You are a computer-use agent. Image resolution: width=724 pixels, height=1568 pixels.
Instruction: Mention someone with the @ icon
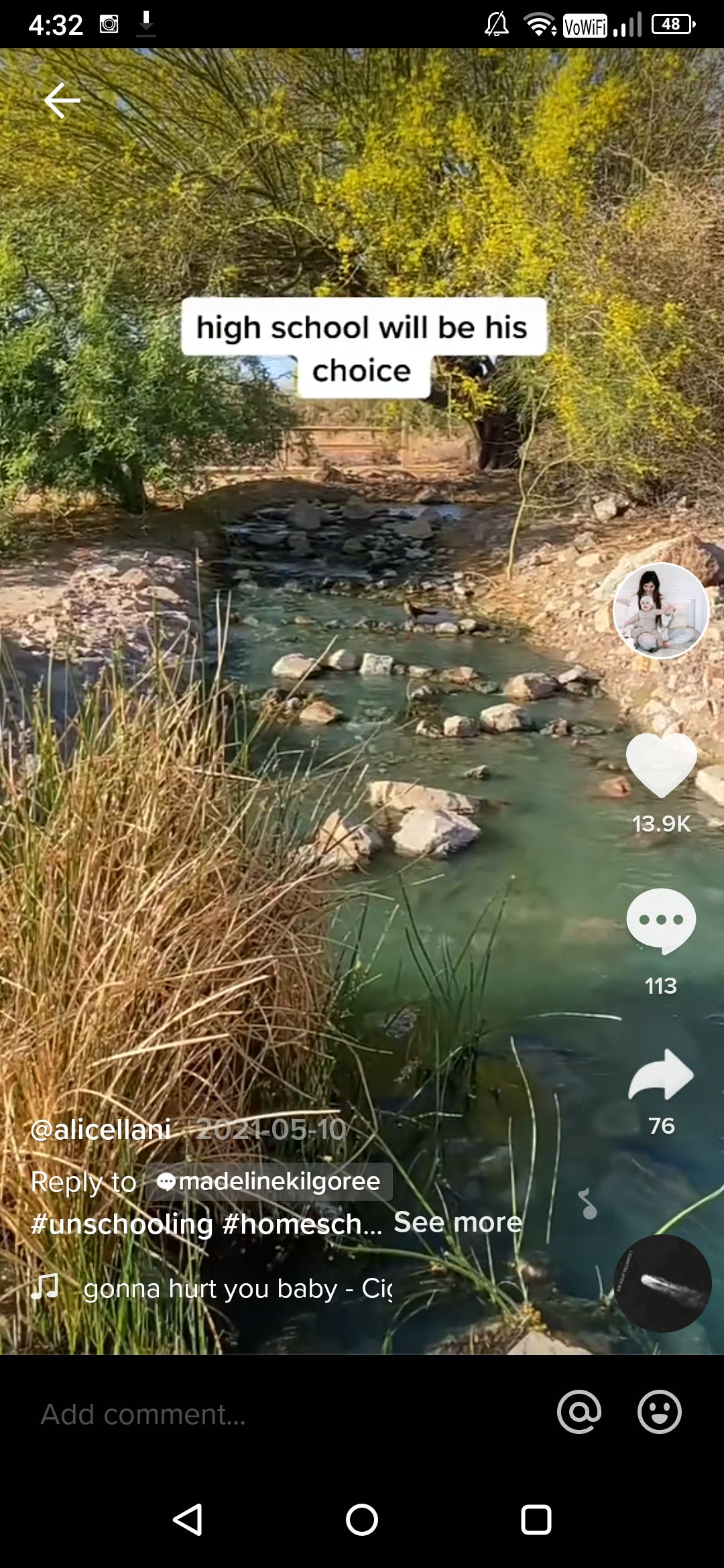[x=579, y=1411]
